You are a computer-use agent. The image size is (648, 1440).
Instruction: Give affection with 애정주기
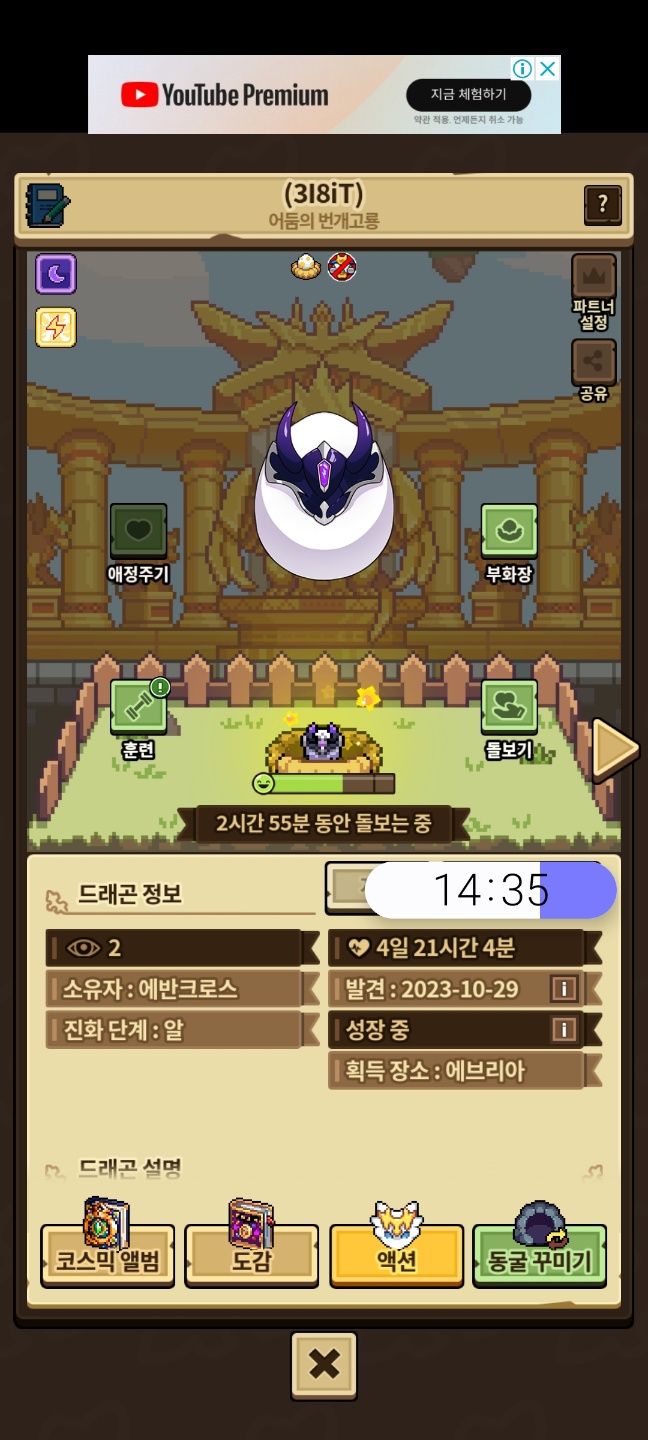coord(138,532)
